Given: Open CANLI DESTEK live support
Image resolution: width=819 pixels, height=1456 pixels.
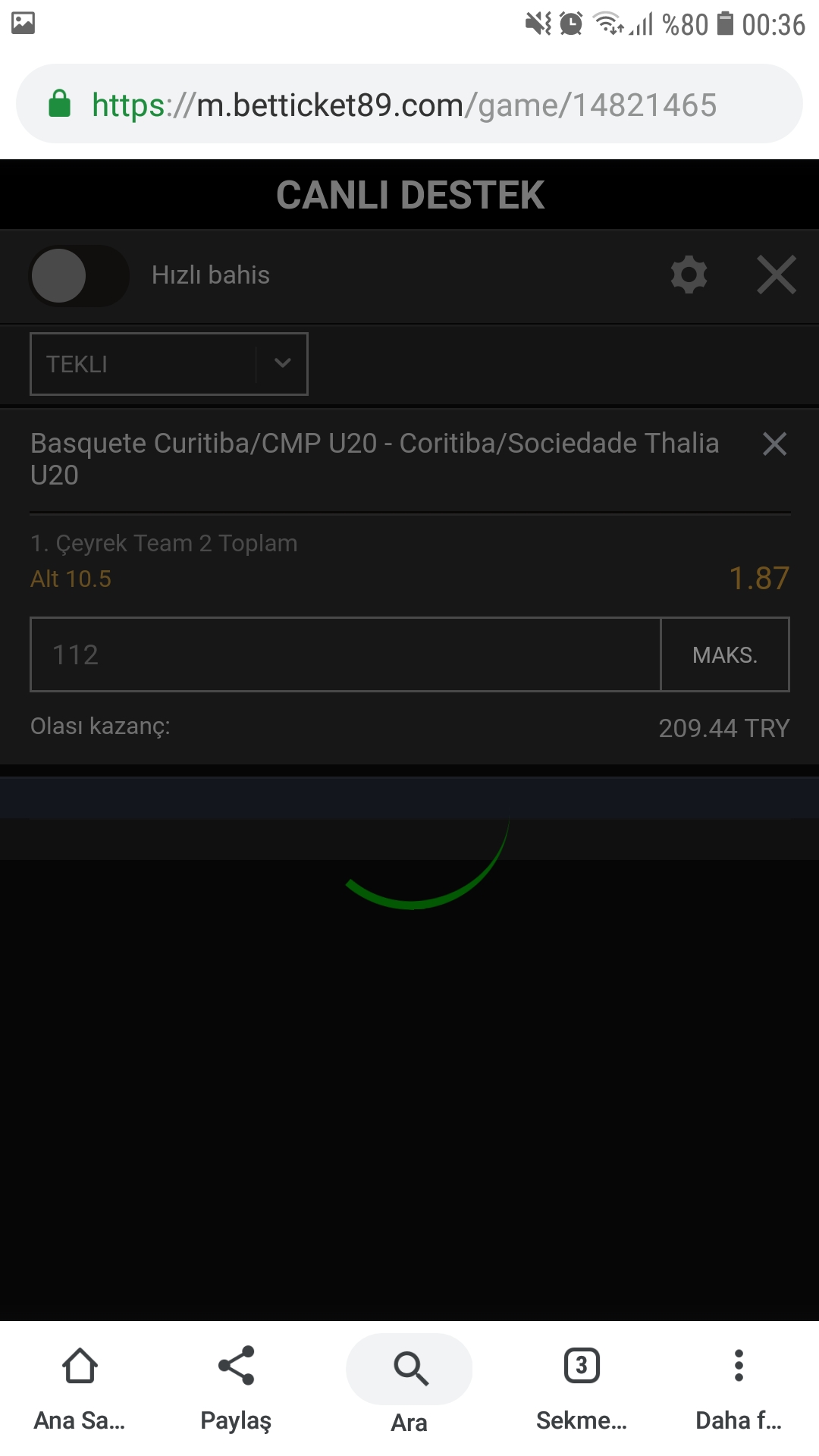Looking at the screenshot, I should click(x=409, y=195).
